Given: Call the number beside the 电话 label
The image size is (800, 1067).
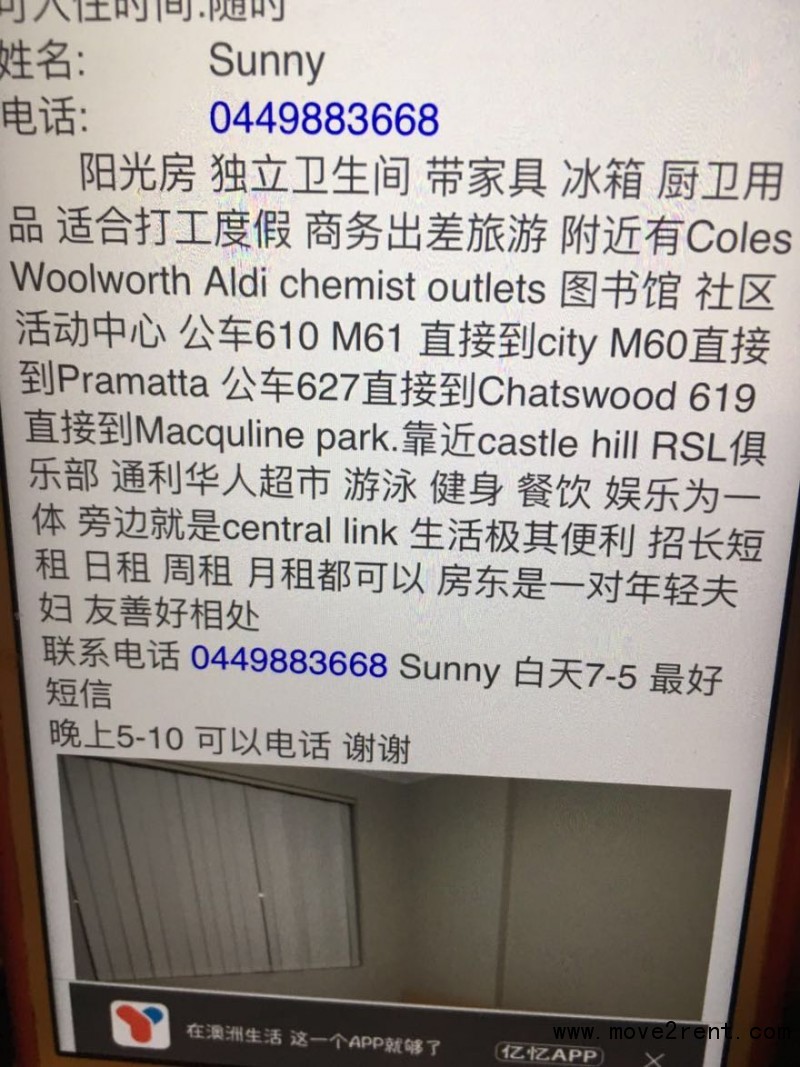Looking at the screenshot, I should [x=324, y=118].
